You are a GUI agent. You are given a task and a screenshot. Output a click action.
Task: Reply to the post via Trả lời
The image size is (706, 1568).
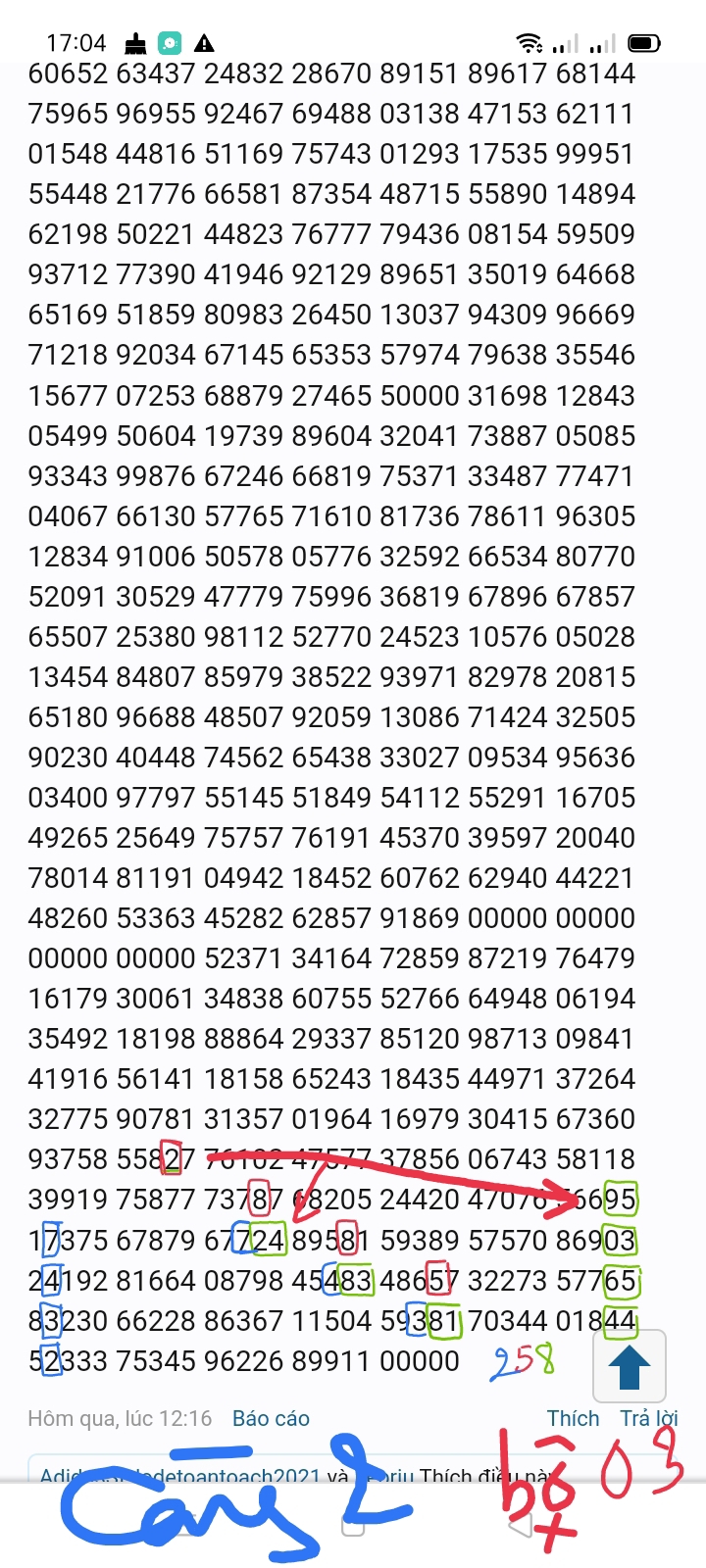(648, 1418)
